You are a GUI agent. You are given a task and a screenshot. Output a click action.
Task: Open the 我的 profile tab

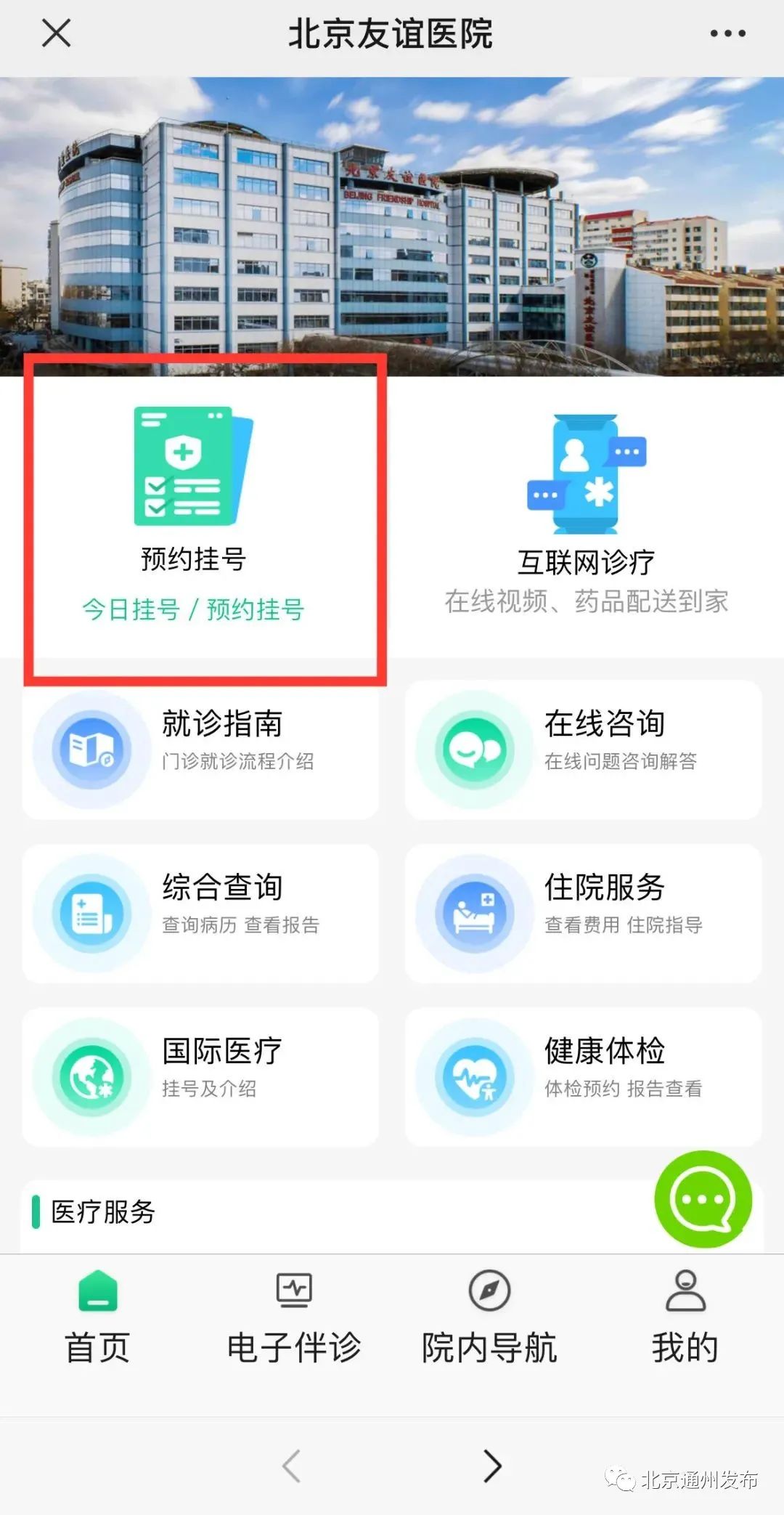(x=685, y=1317)
